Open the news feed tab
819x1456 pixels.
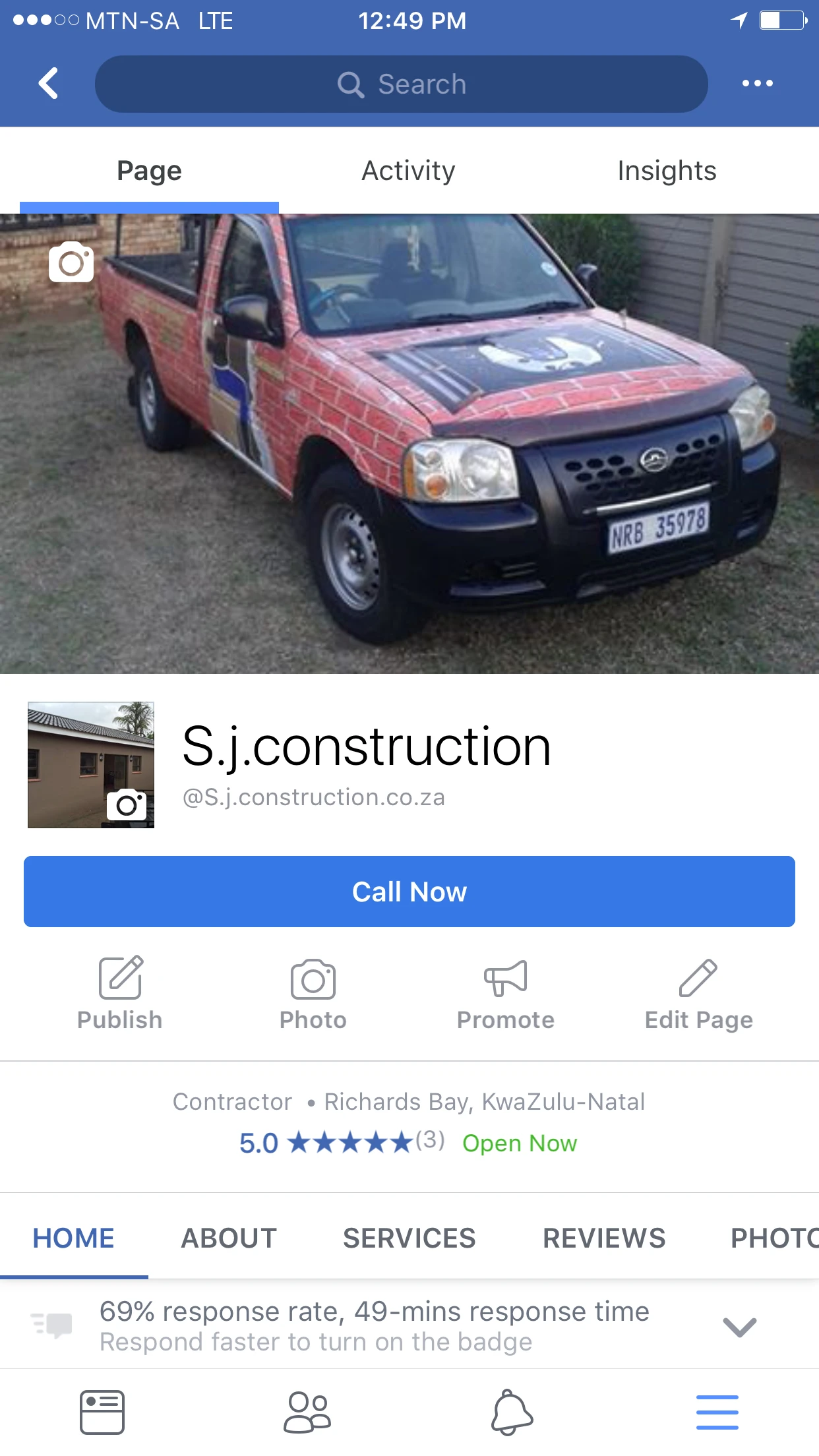pyautogui.click(x=102, y=1412)
